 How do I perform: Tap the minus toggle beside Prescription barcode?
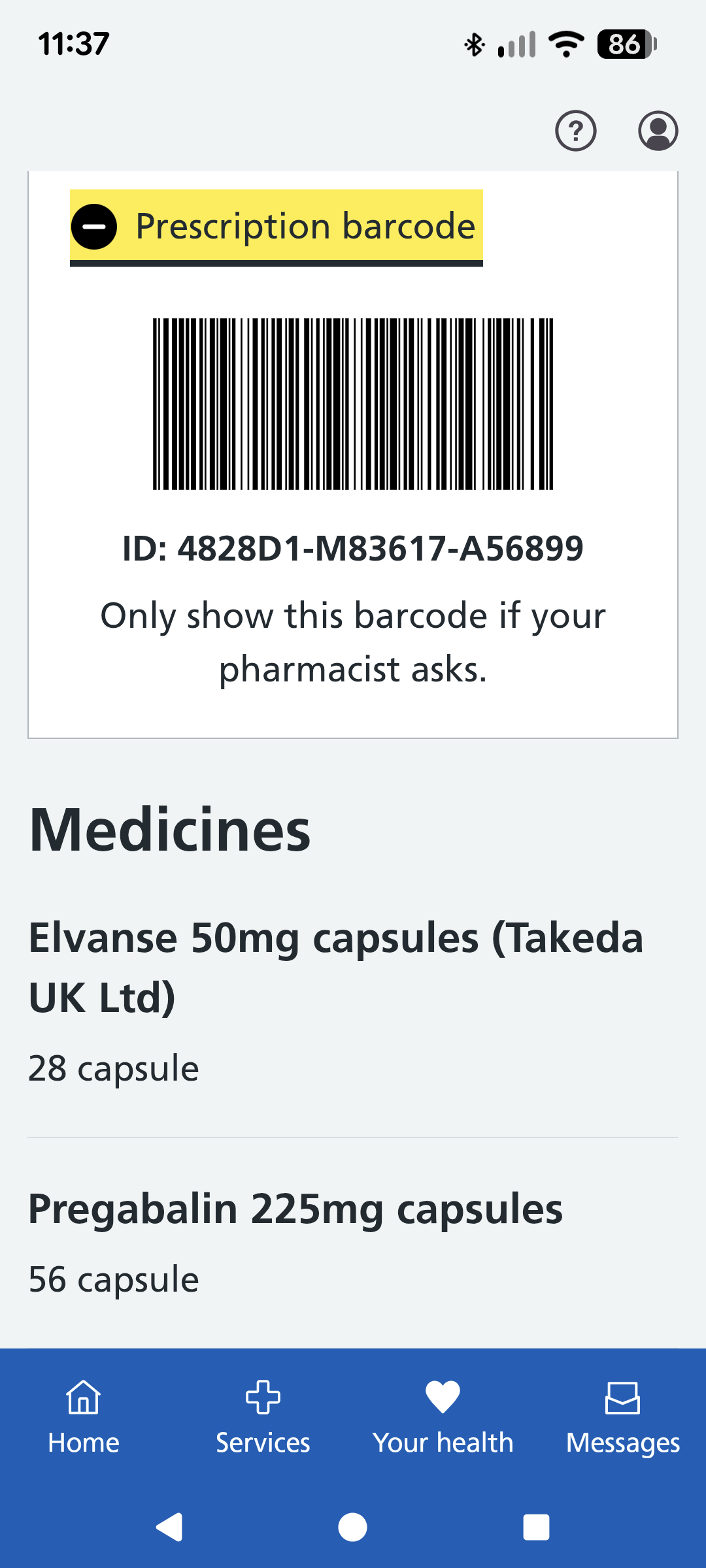coord(93,225)
